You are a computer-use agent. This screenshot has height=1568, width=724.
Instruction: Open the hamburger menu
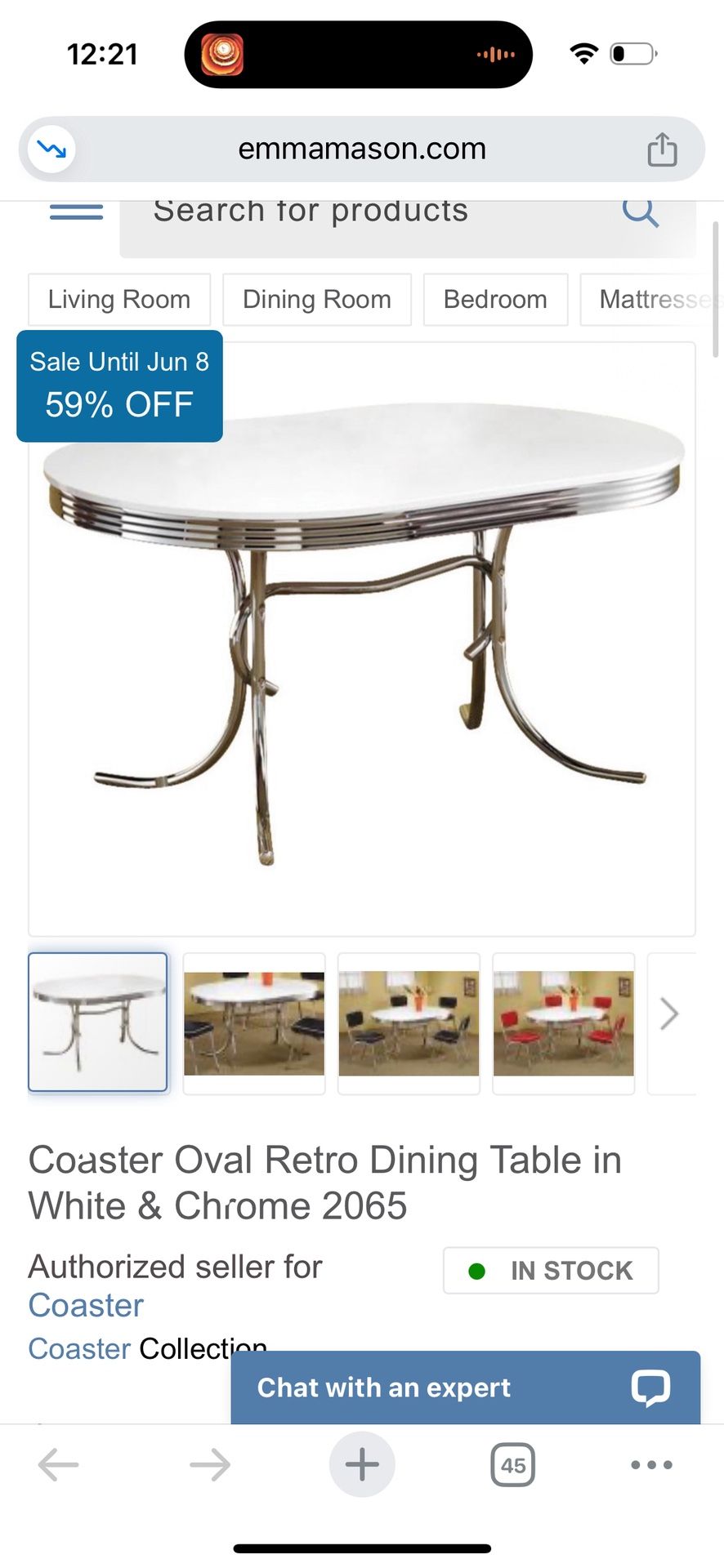[x=76, y=212]
